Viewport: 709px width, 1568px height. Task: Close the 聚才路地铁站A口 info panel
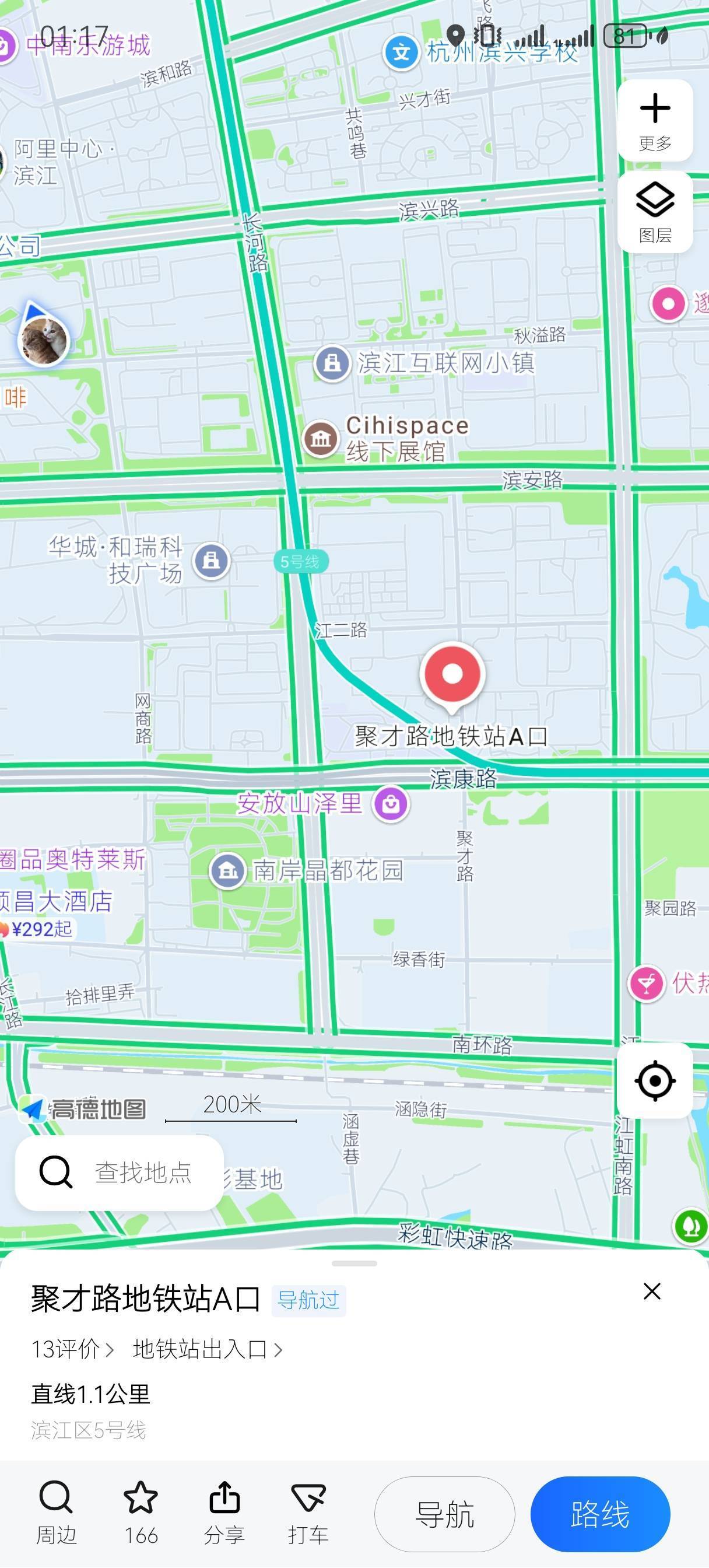(x=652, y=1291)
